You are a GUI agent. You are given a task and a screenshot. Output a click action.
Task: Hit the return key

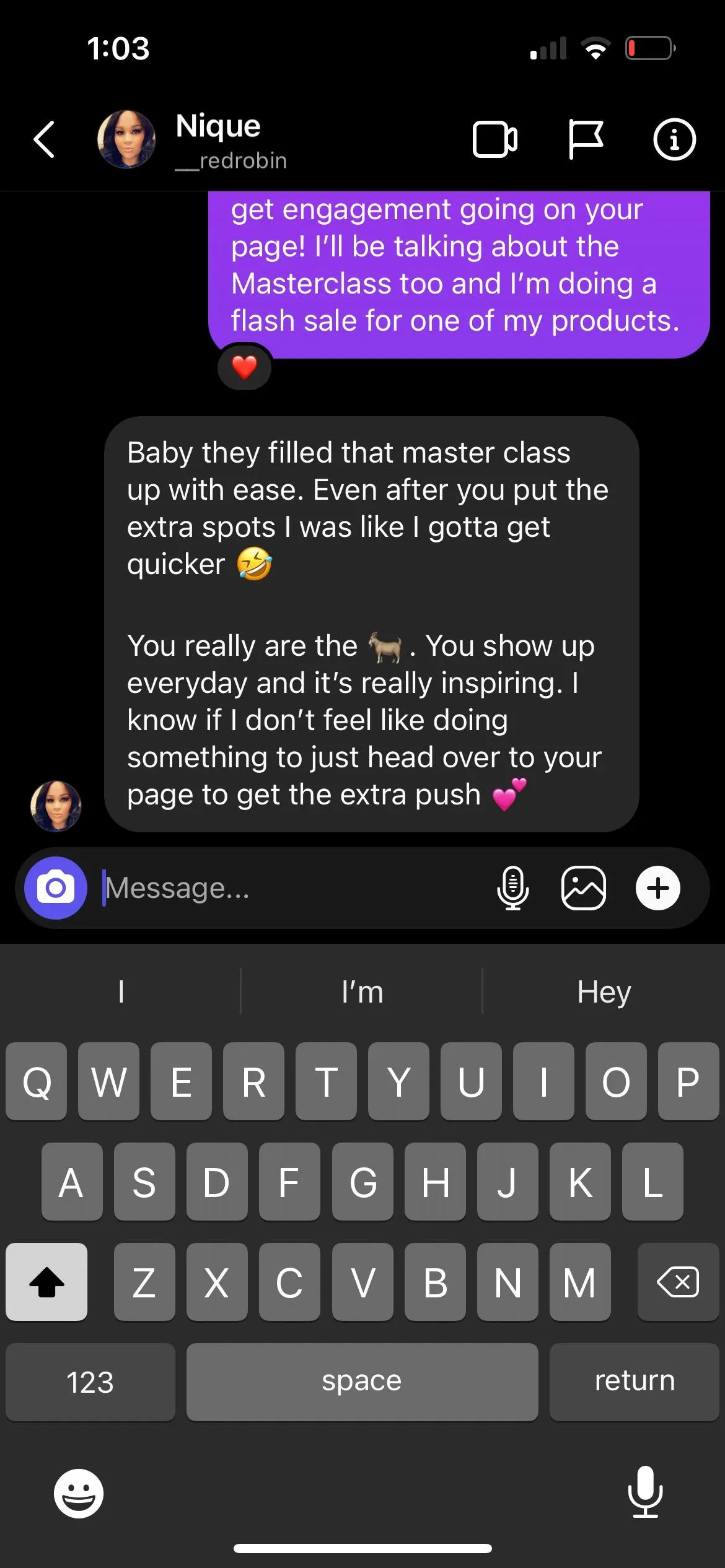tap(634, 1382)
